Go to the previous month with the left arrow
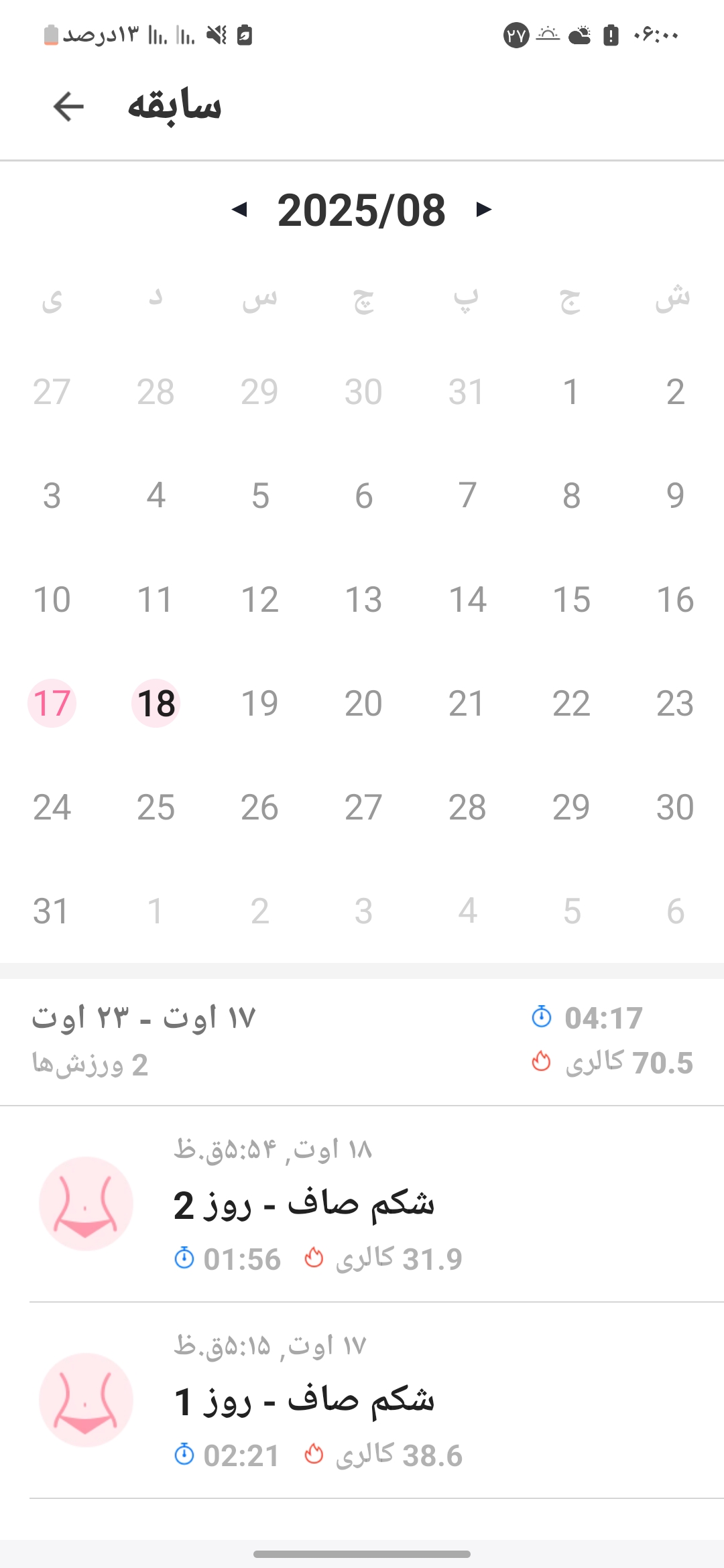The width and height of the screenshot is (724, 1568). click(239, 210)
